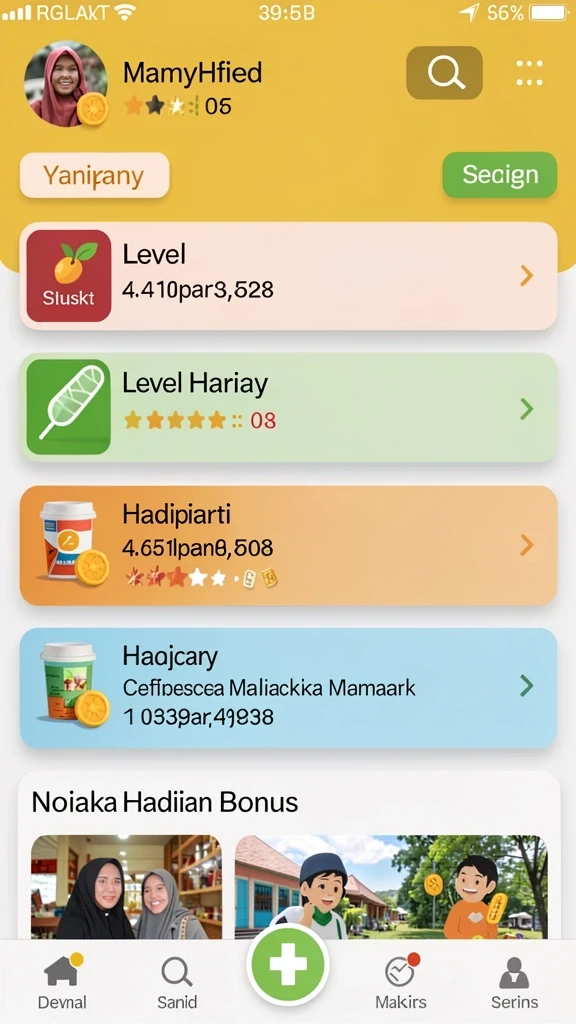Open the search icon in the header
576x1024 pixels.
pos(444,73)
